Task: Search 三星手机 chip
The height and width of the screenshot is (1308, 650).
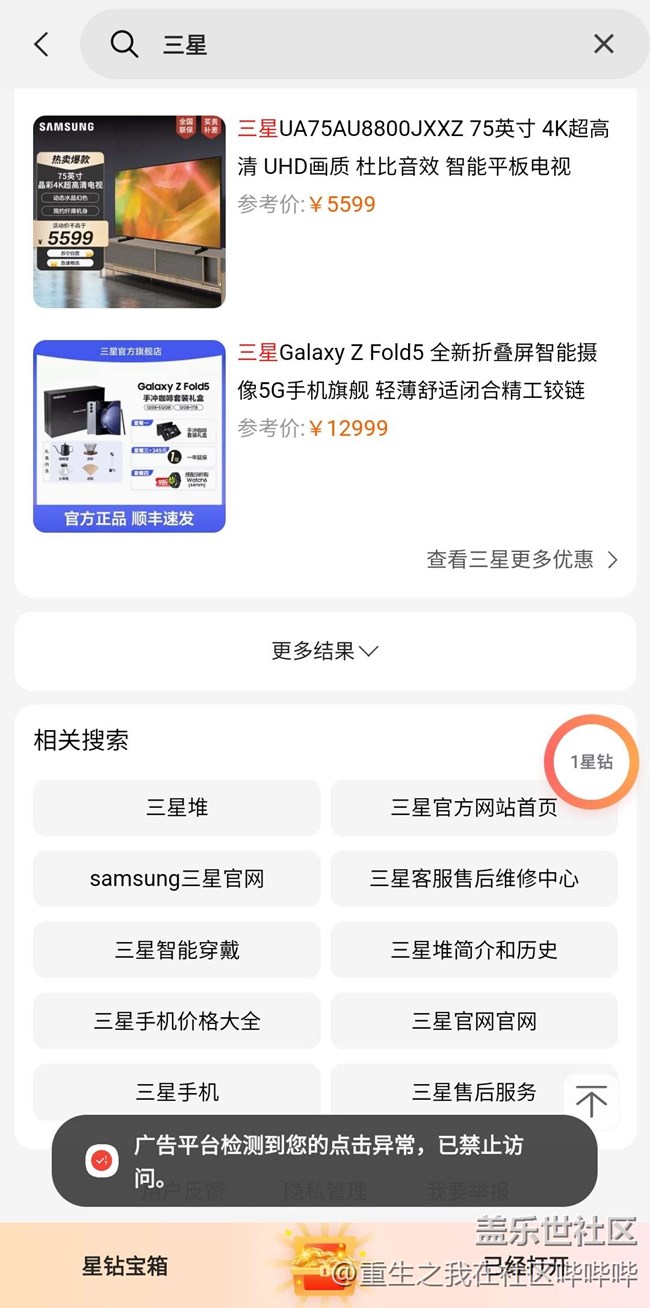Action: click(177, 1090)
